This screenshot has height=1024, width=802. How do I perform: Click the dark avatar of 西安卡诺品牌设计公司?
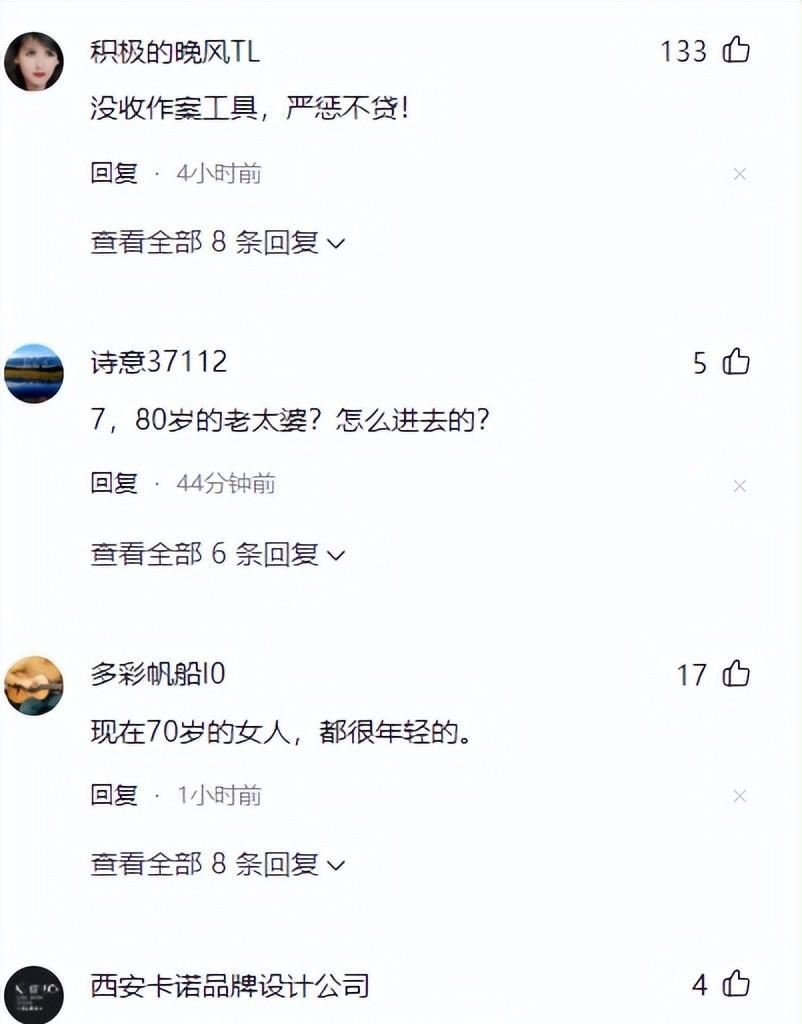tap(37, 990)
